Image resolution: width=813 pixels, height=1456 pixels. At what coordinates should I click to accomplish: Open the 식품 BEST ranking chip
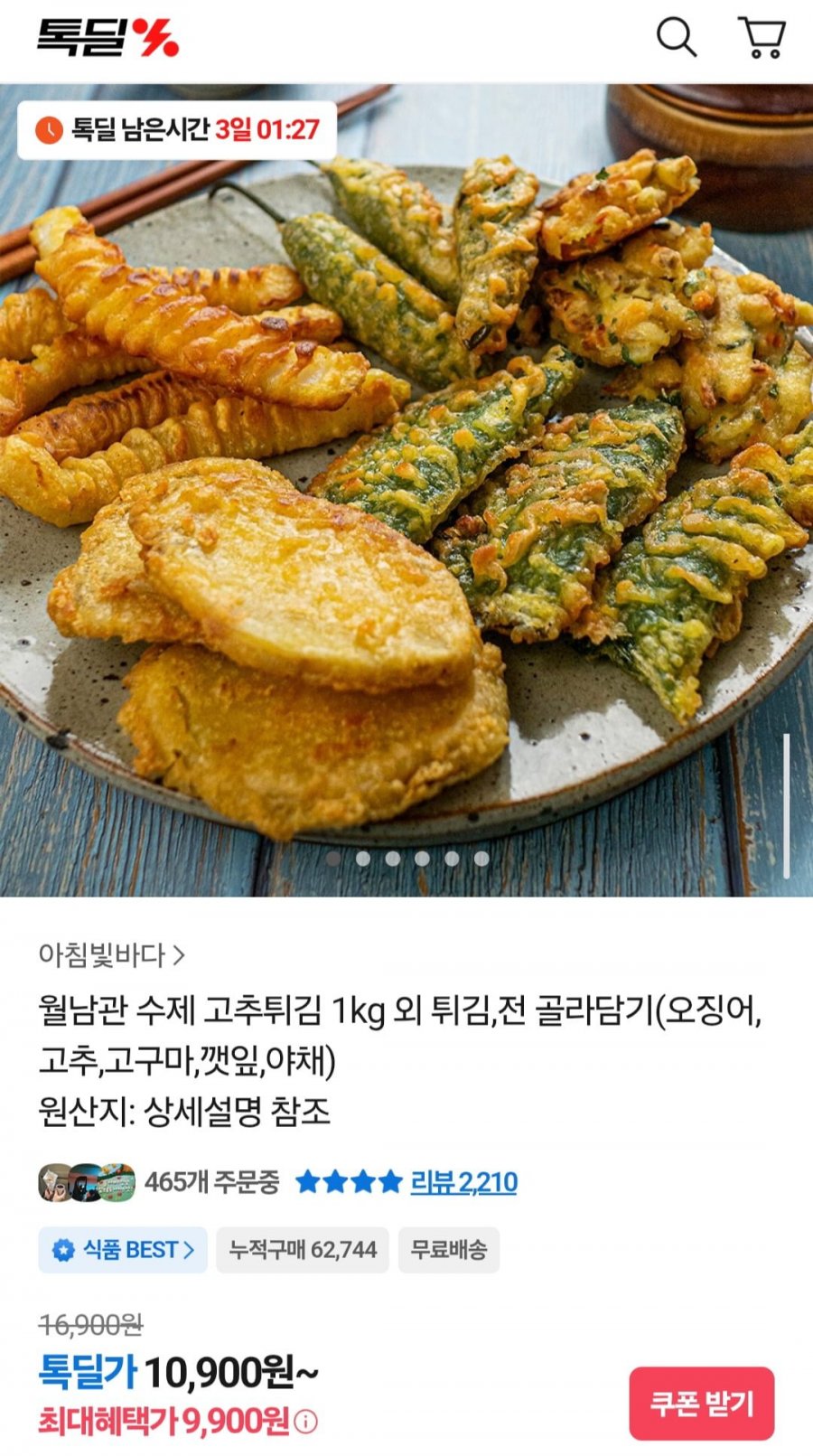coord(123,1250)
